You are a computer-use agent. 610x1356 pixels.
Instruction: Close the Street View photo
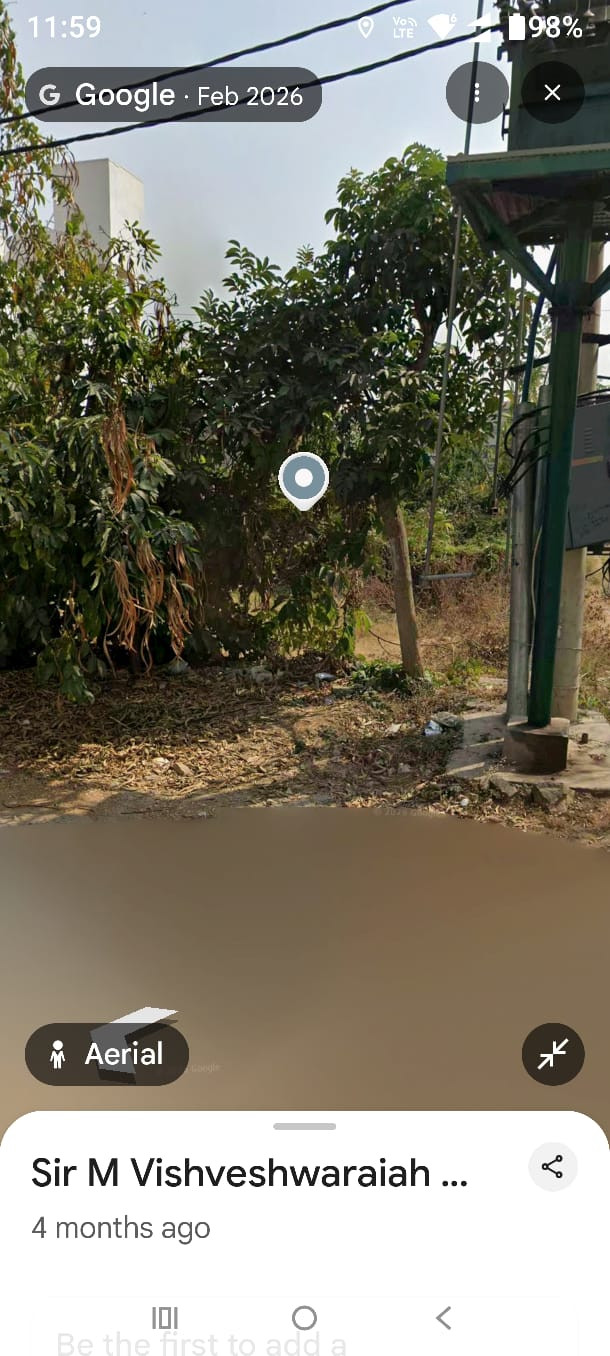point(552,93)
